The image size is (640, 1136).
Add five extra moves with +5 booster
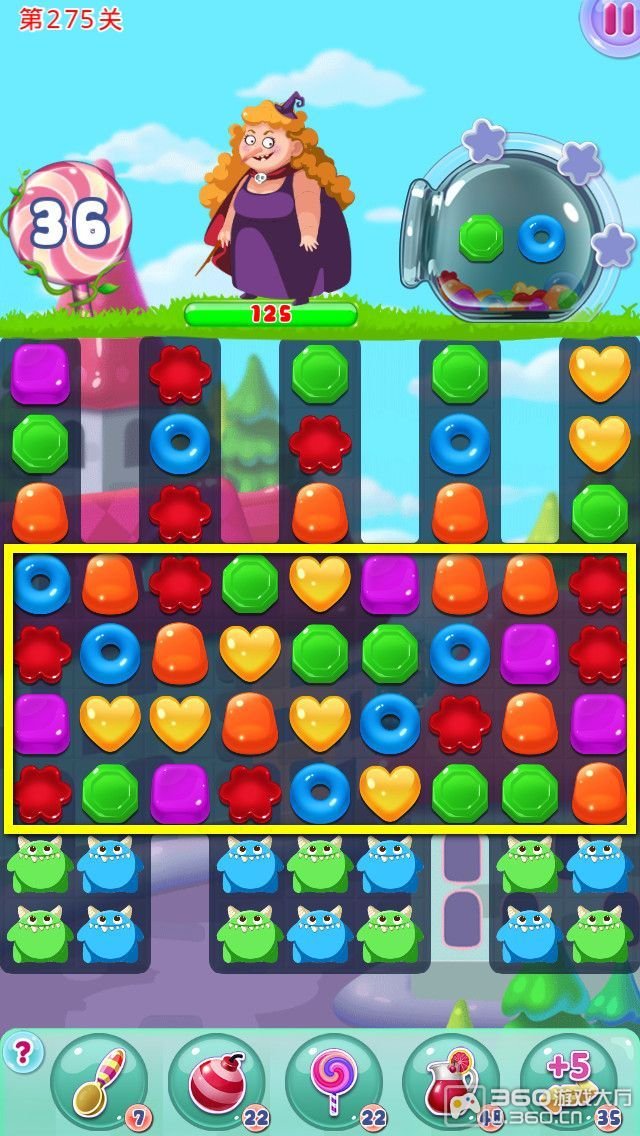coord(568,1076)
